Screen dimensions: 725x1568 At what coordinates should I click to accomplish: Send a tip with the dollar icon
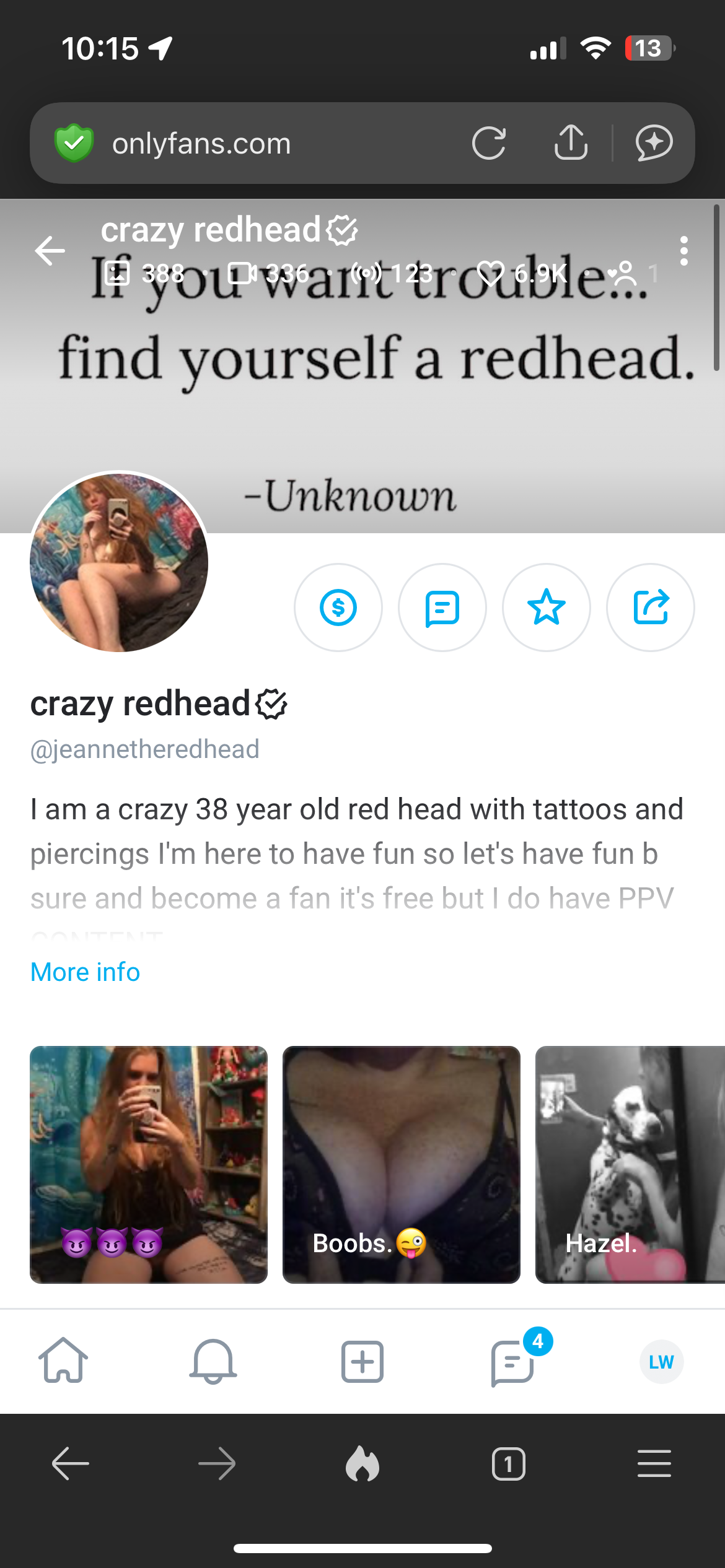pos(338,608)
